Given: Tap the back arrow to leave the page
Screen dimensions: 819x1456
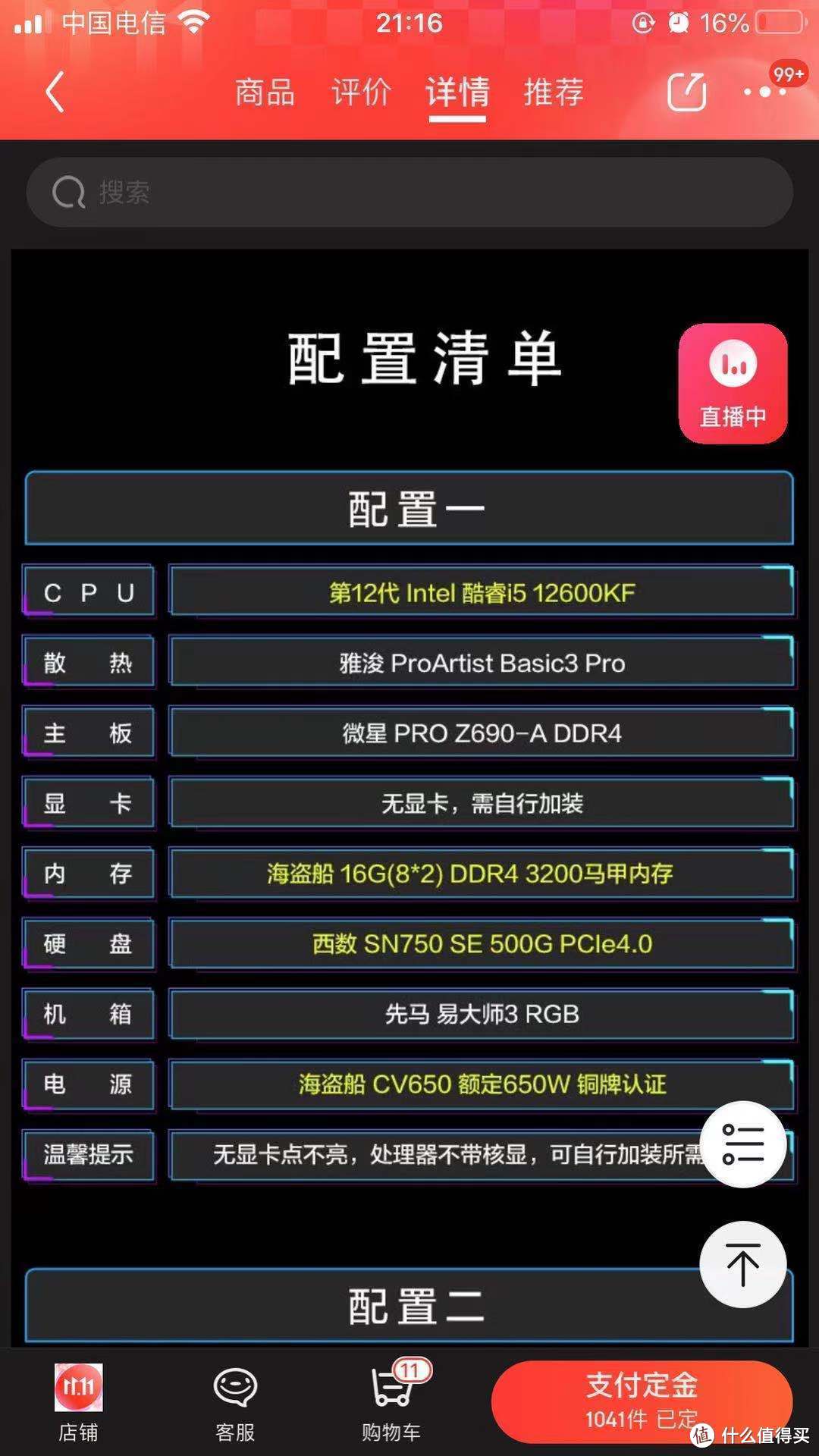Looking at the screenshot, I should (52, 93).
